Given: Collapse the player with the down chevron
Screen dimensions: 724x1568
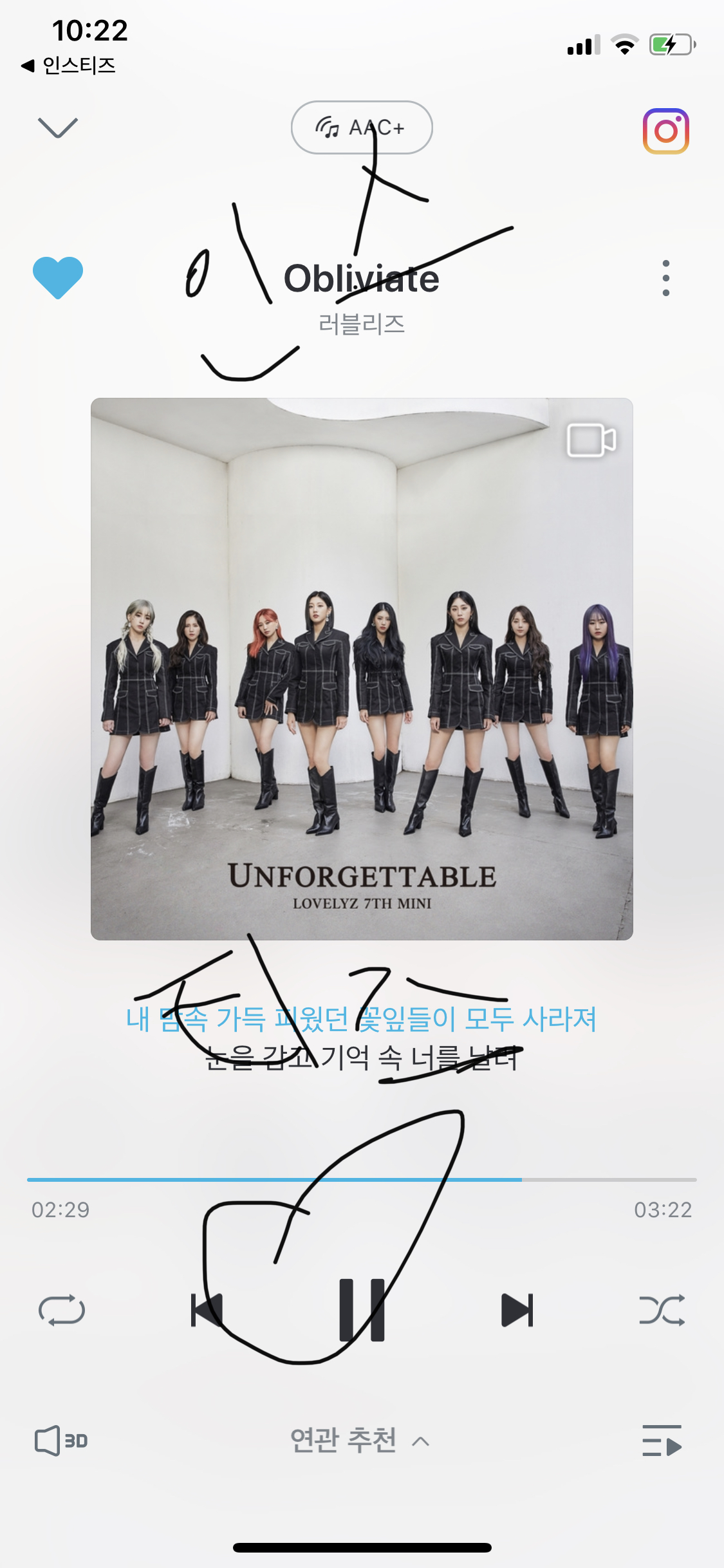Looking at the screenshot, I should point(58,127).
